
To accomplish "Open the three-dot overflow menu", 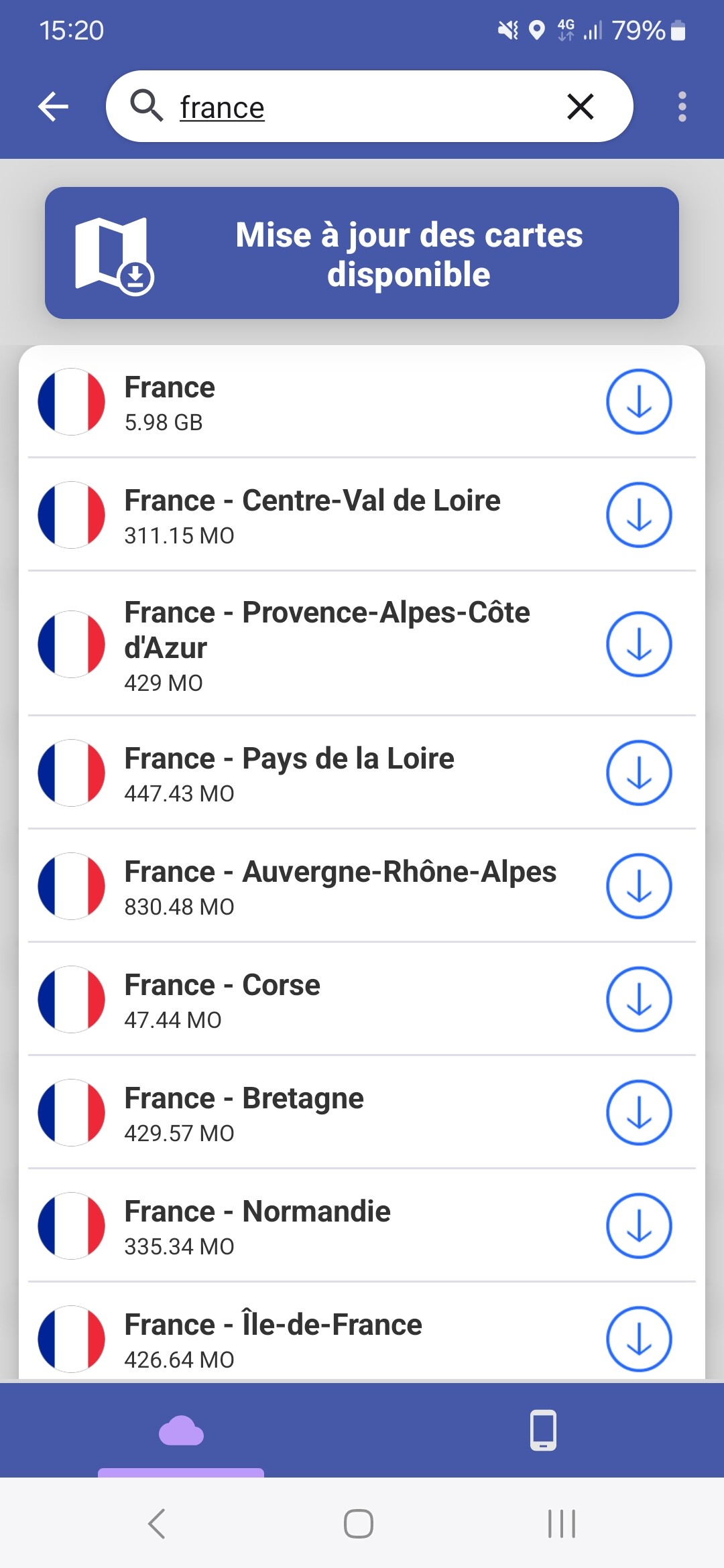I will (x=682, y=107).
